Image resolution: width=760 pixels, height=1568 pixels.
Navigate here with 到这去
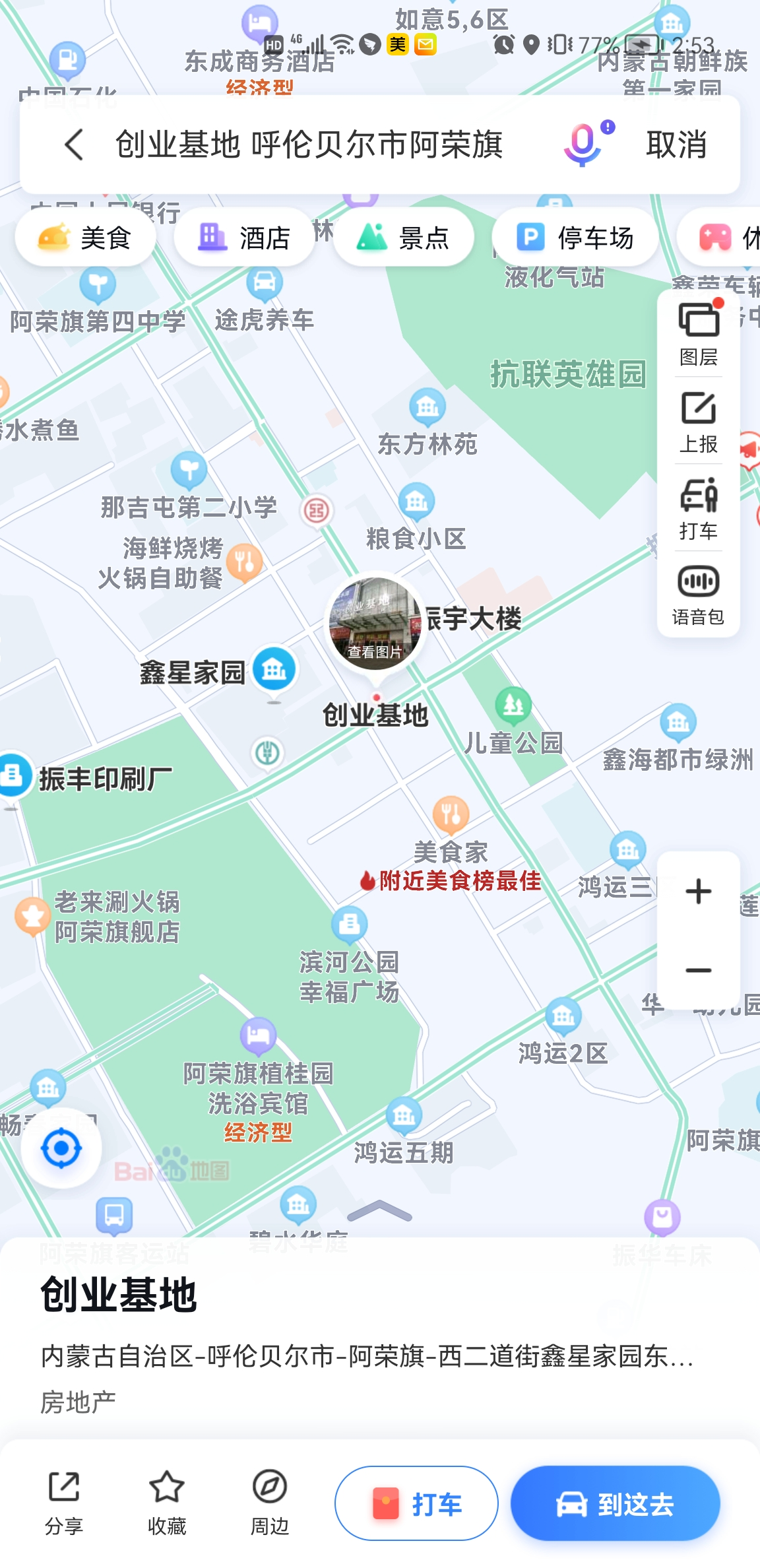[615, 1504]
